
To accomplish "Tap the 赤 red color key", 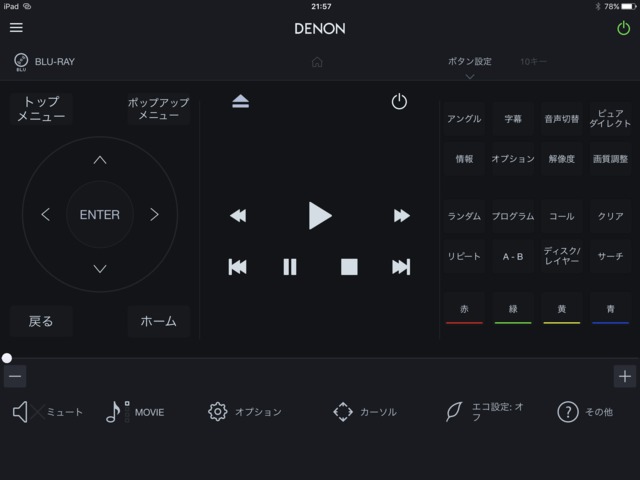I will [464, 310].
